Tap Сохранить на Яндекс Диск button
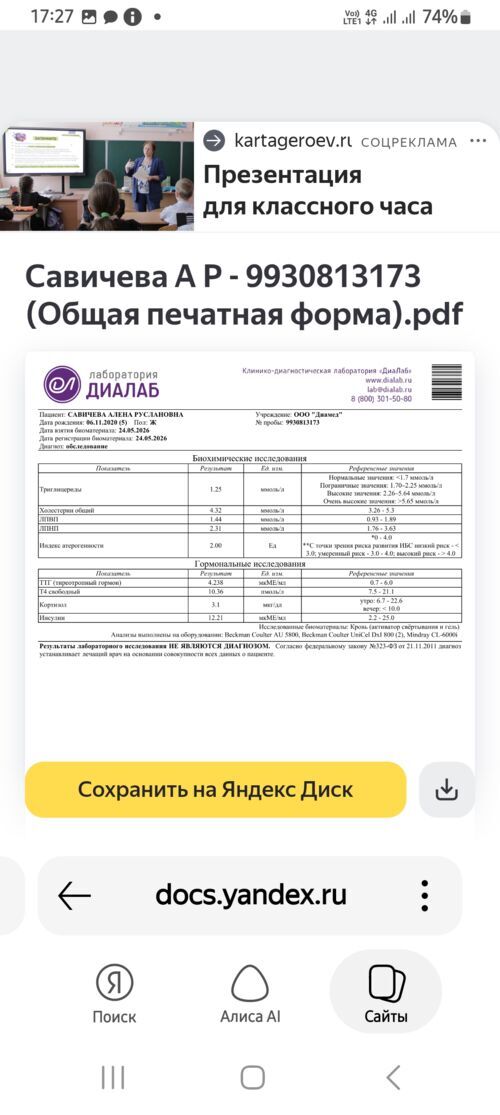 click(x=216, y=789)
